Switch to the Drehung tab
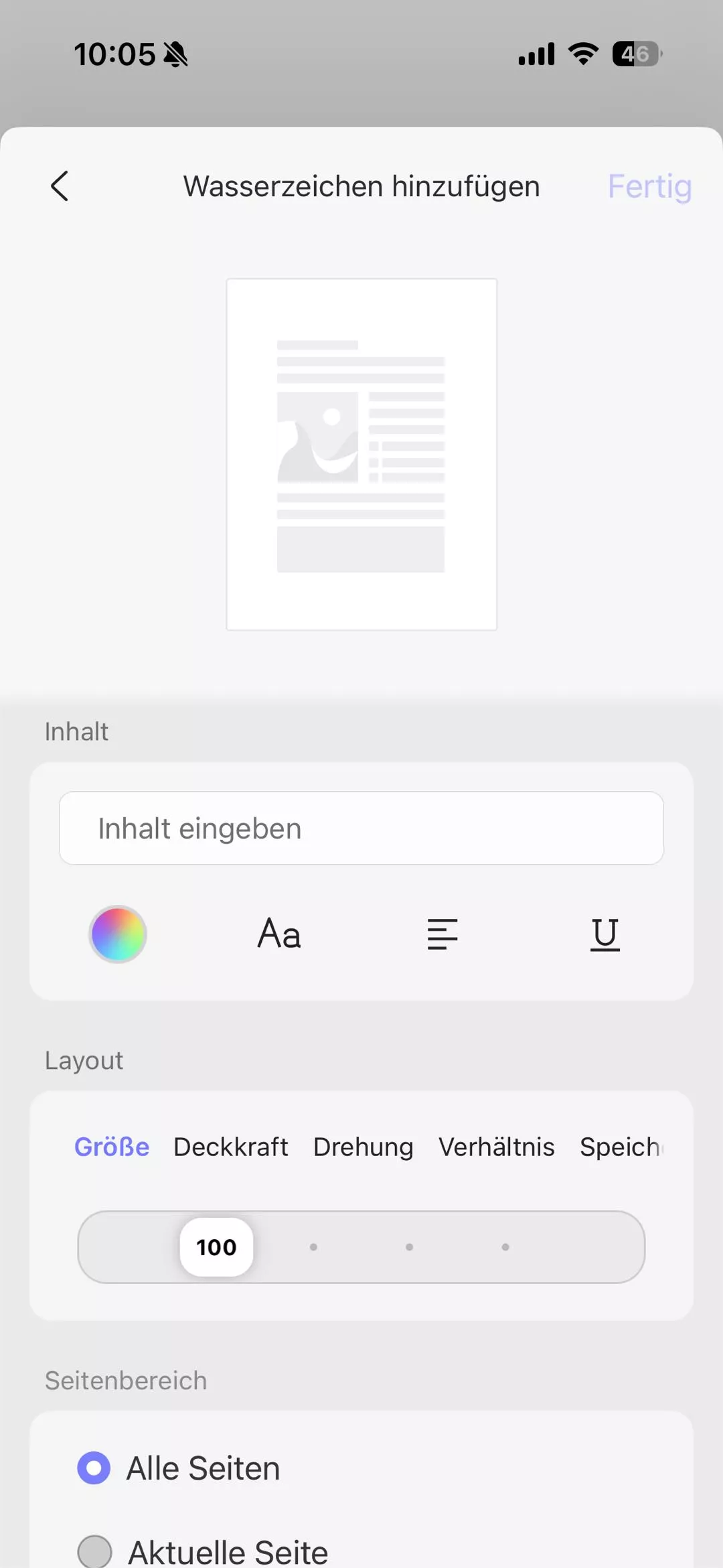The height and width of the screenshot is (1568, 723). 364,1147
